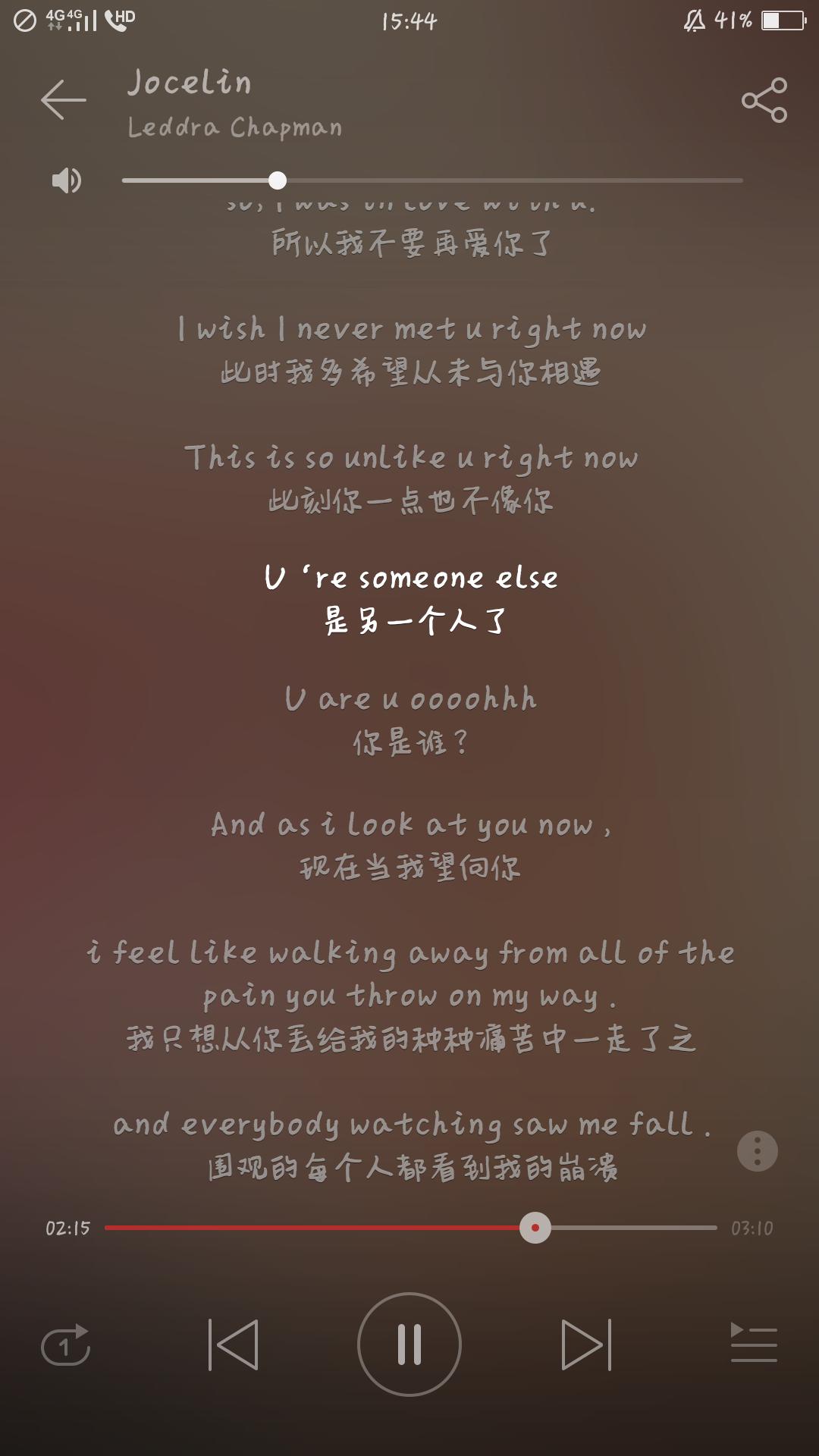Tap the volume speaker icon
The width and height of the screenshot is (819, 1456).
[66, 180]
